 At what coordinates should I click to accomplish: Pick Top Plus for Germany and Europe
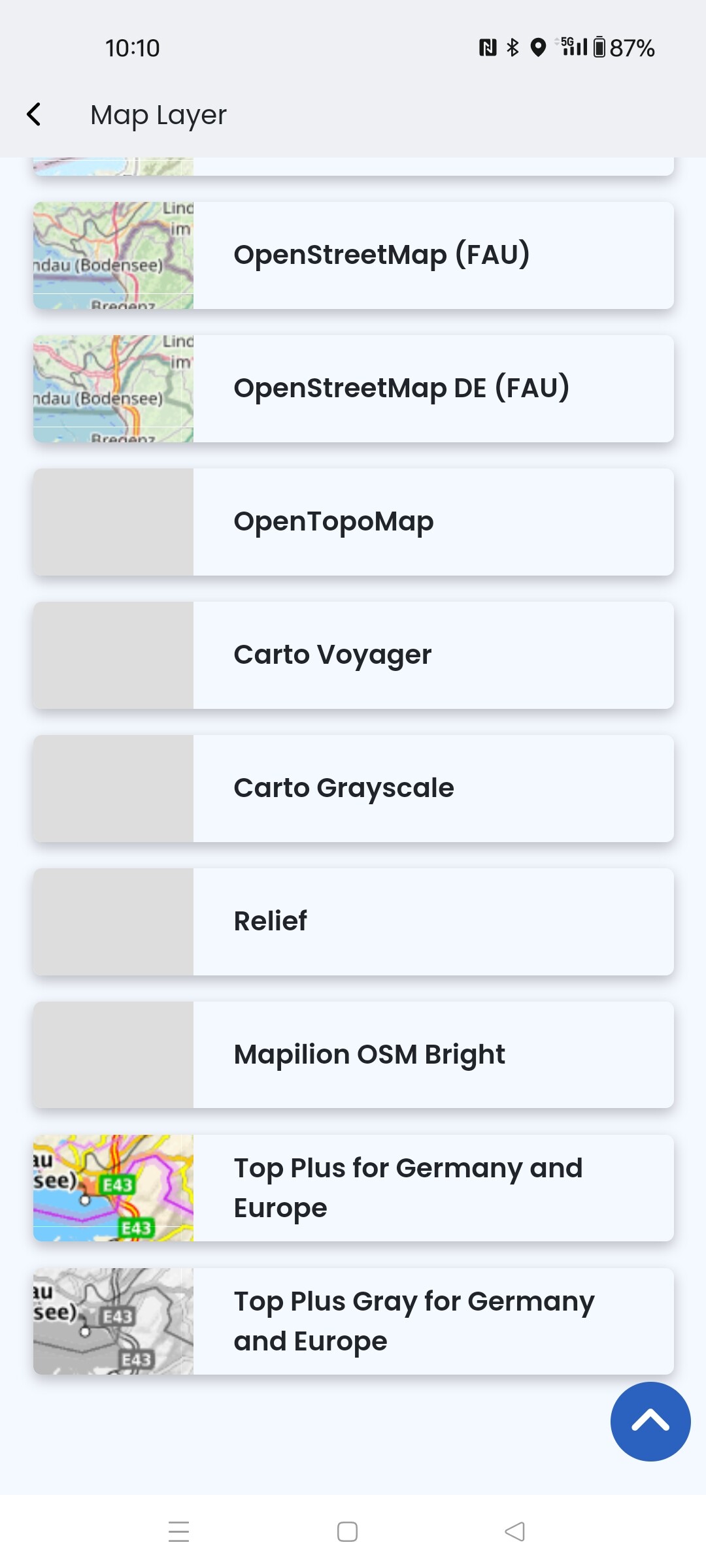click(x=354, y=1188)
